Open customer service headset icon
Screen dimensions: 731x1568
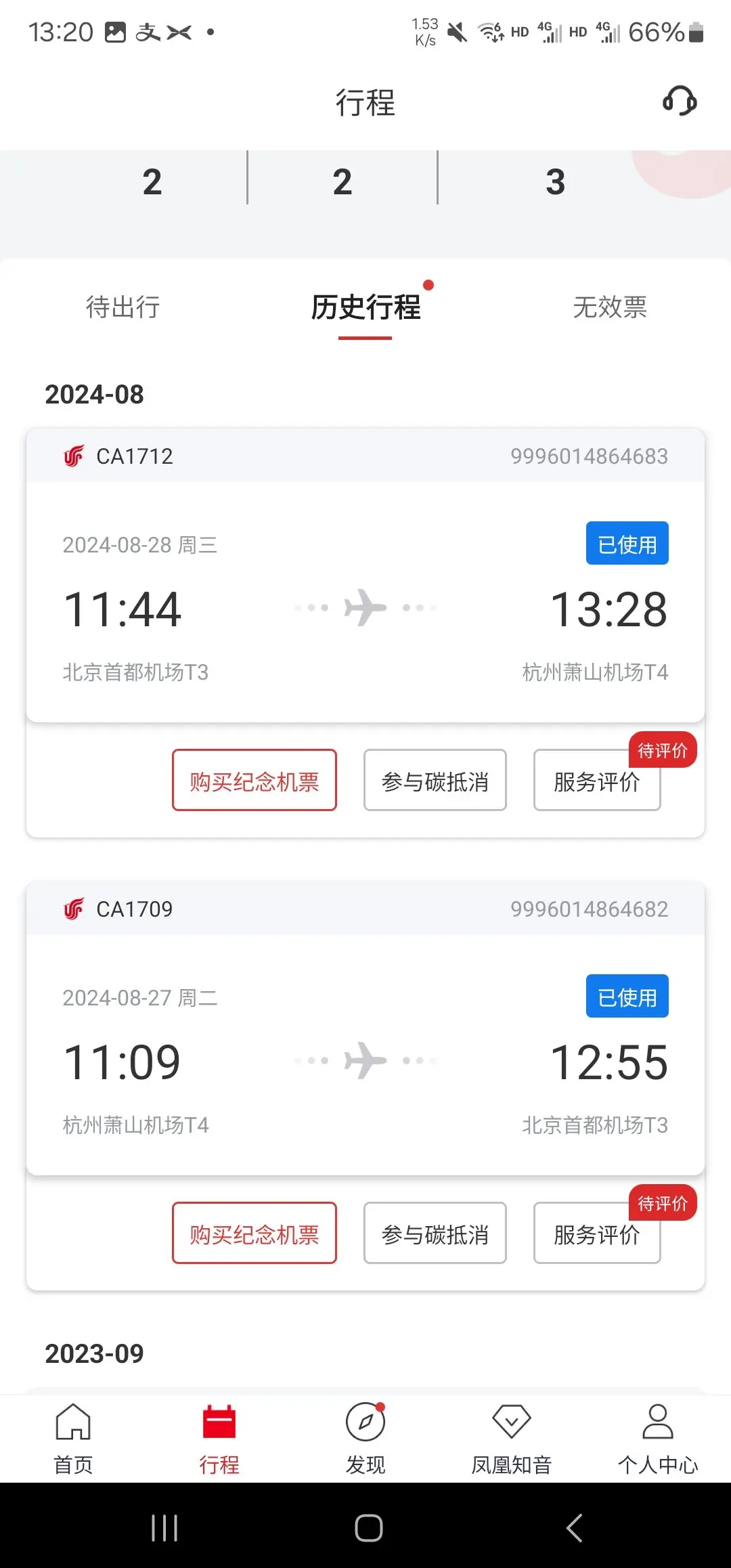pos(680,102)
